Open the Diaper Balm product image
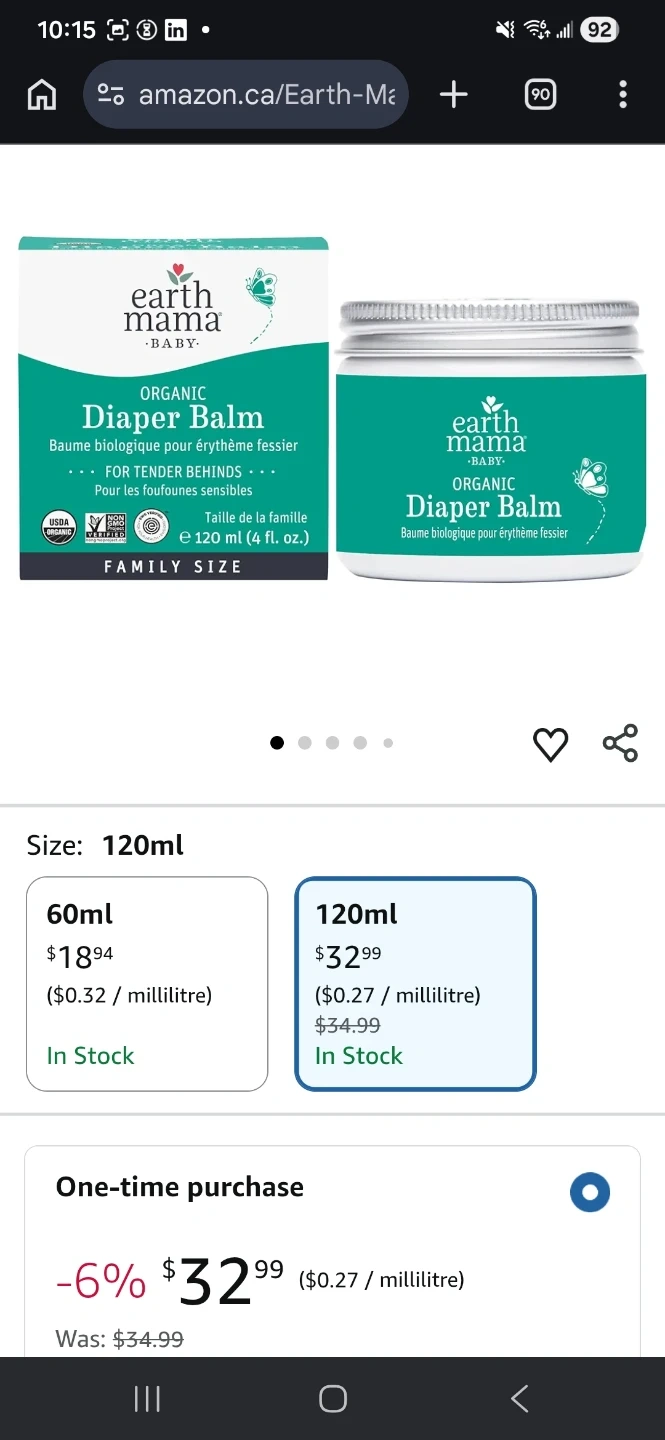The image size is (665, 1440). pos(330,410)
